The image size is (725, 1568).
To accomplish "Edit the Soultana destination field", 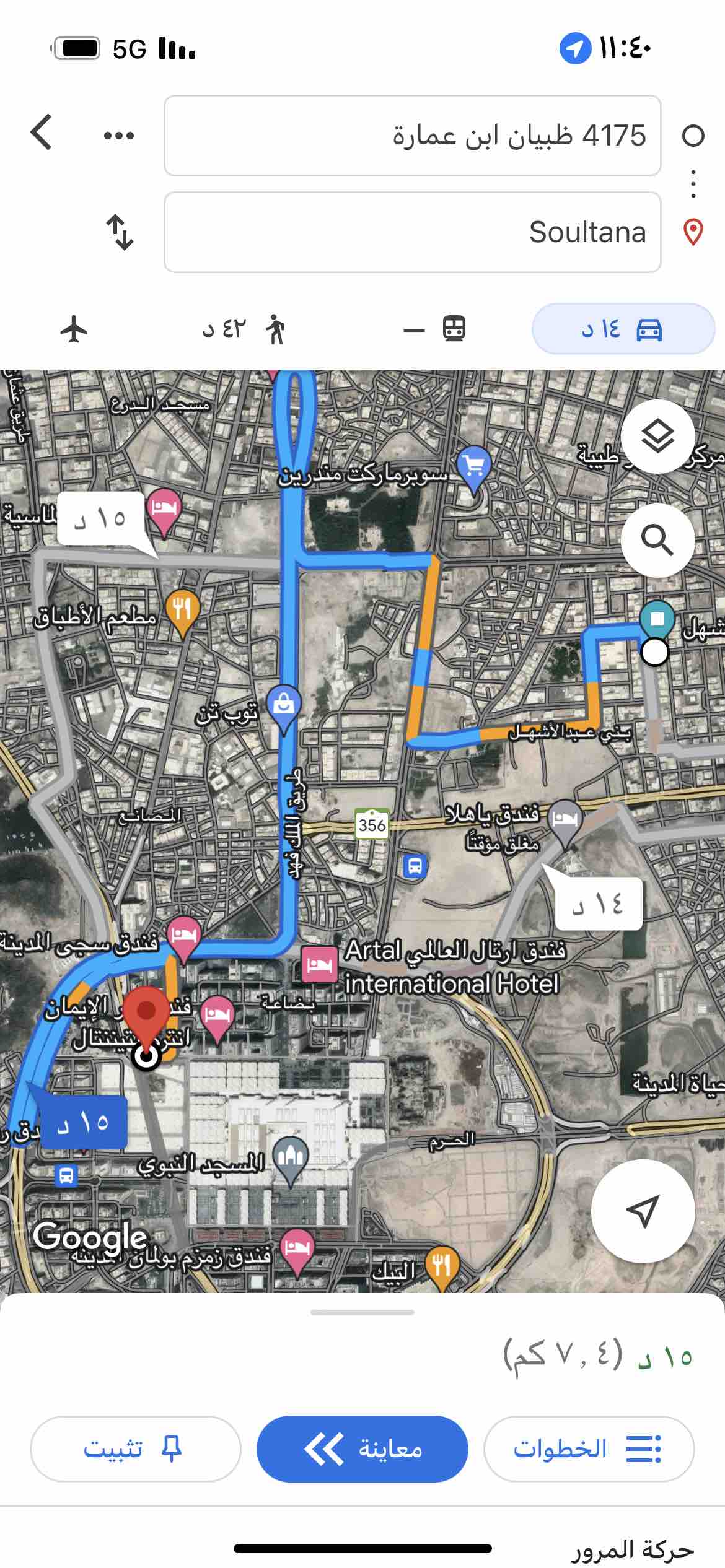I will pyautogui.click(x=412, y=232).
